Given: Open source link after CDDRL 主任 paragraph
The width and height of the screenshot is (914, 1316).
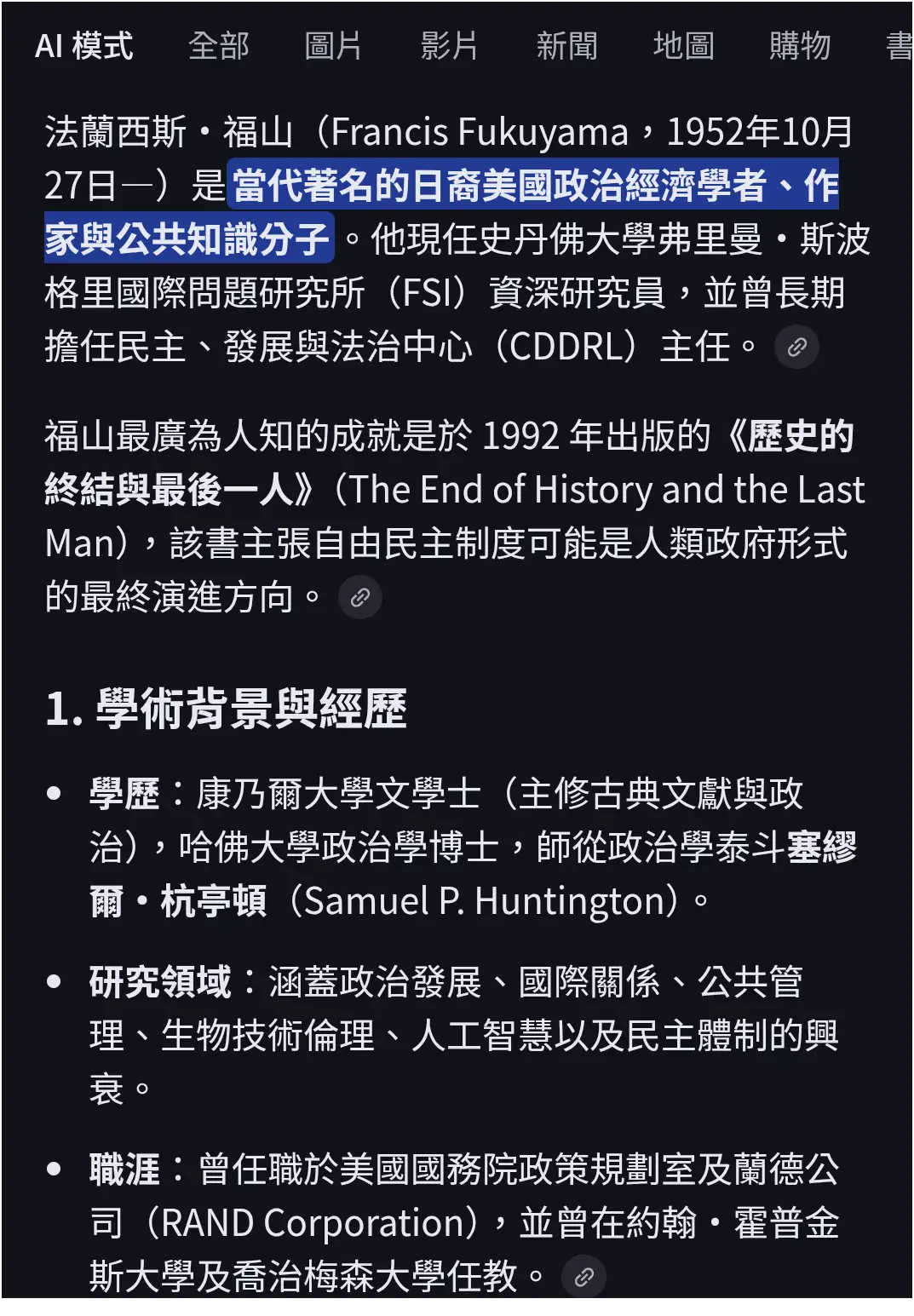Looking at the screenshot, I should 796,347.
